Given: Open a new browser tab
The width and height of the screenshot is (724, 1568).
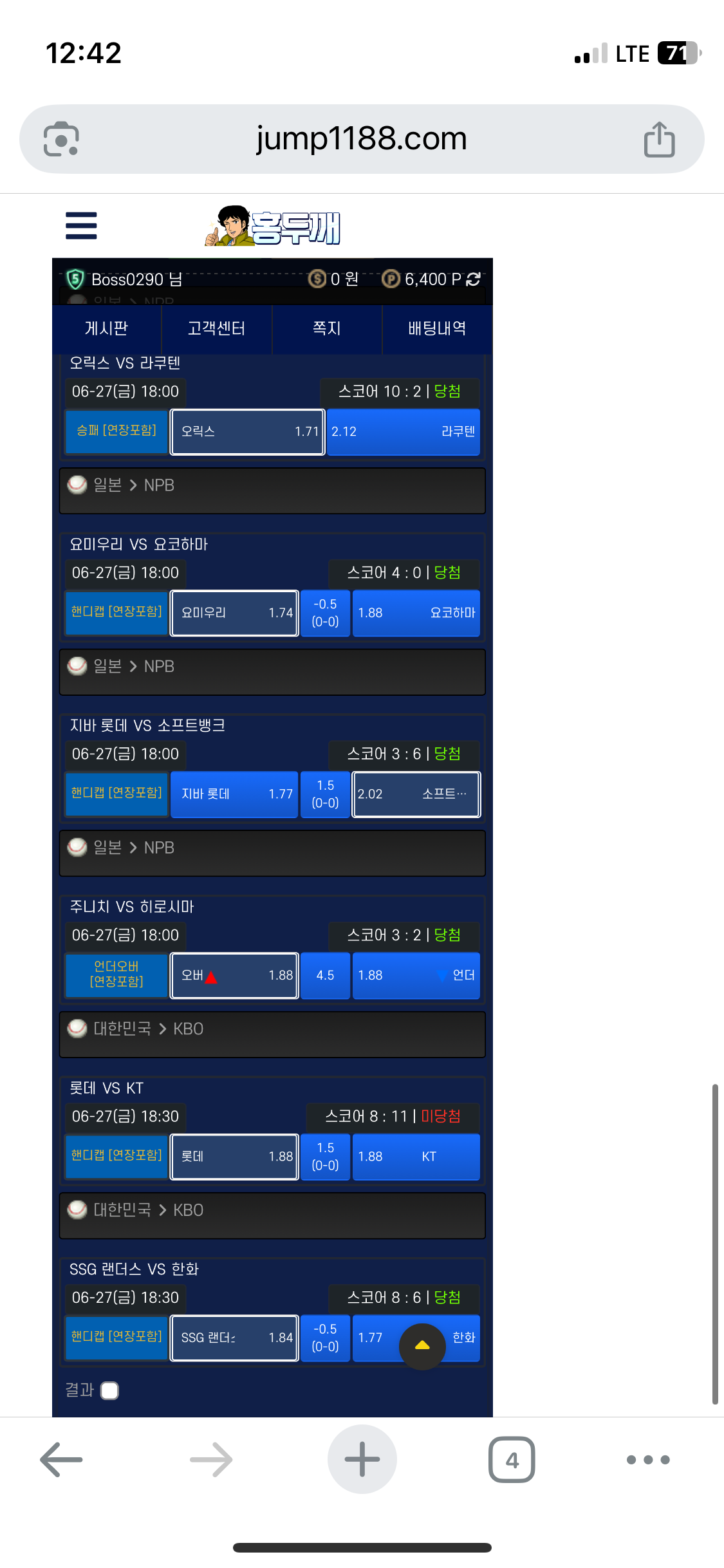Looking at the screenshot, I should click(362, 1459).
